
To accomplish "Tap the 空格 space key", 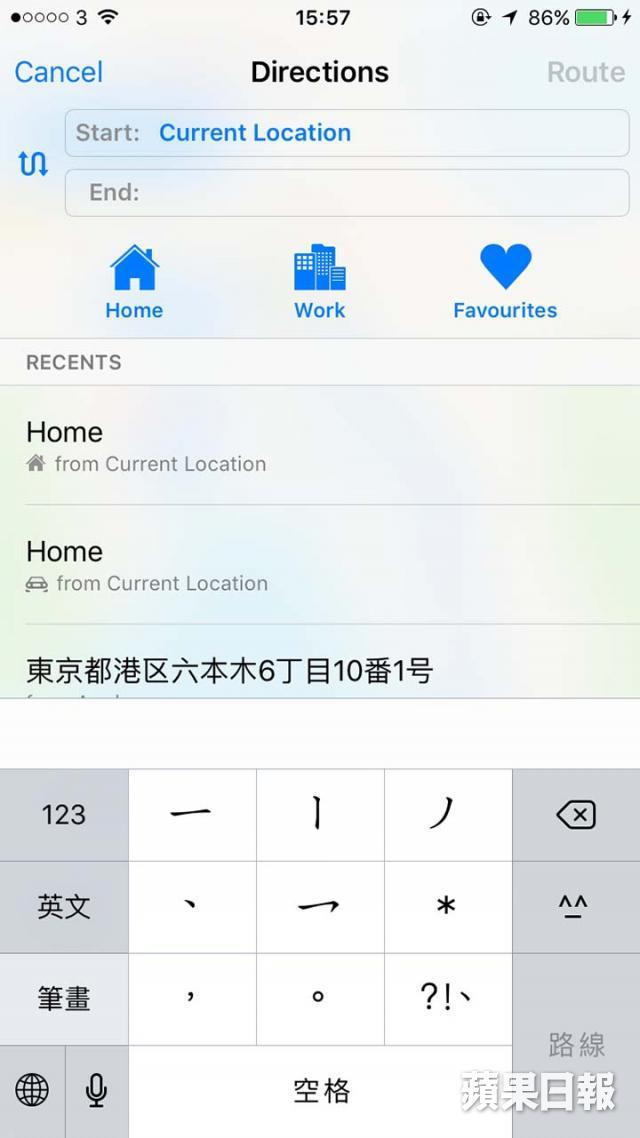I will (320, 1091).
